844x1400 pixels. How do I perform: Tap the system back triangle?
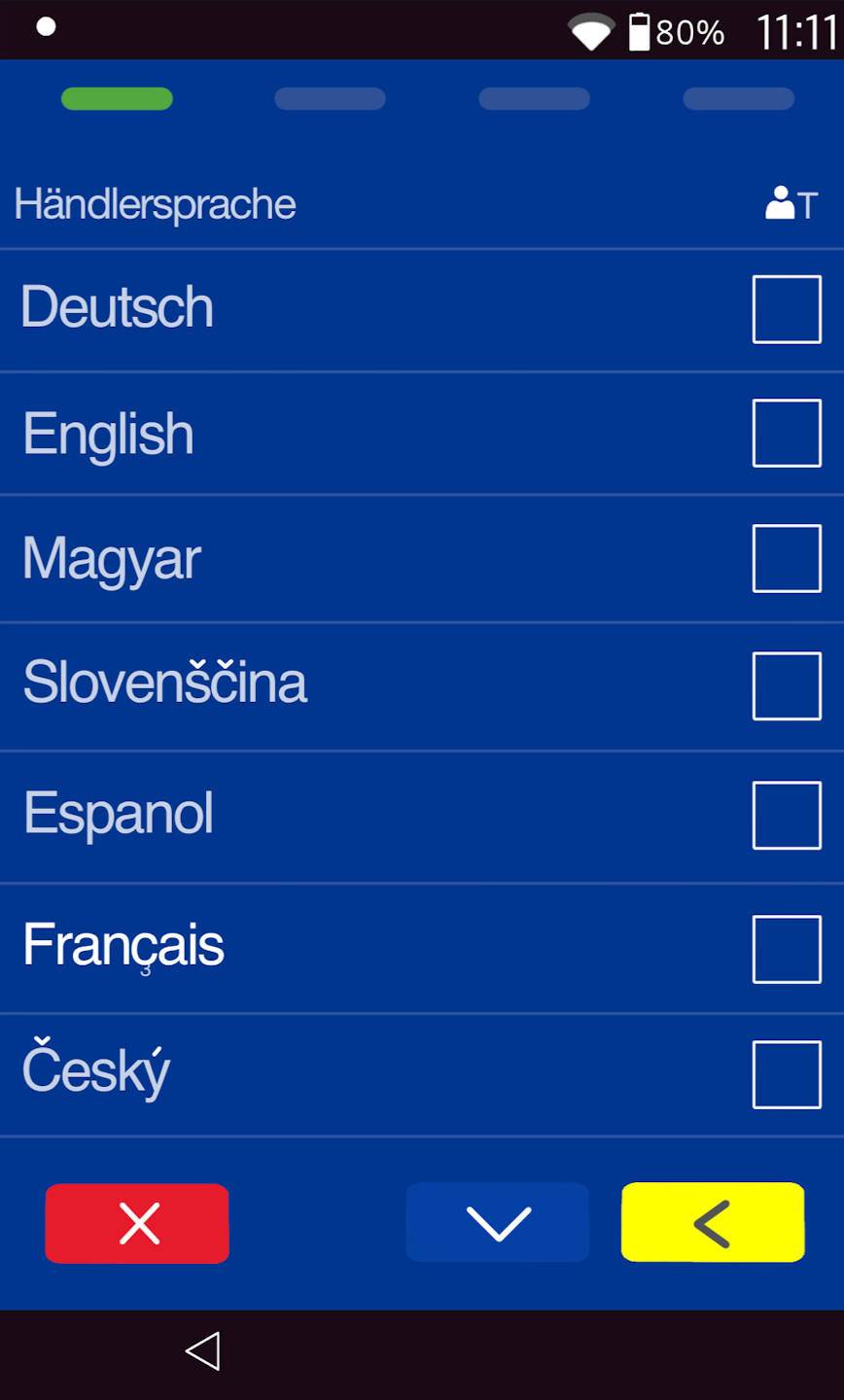[x=203, y=1351]
